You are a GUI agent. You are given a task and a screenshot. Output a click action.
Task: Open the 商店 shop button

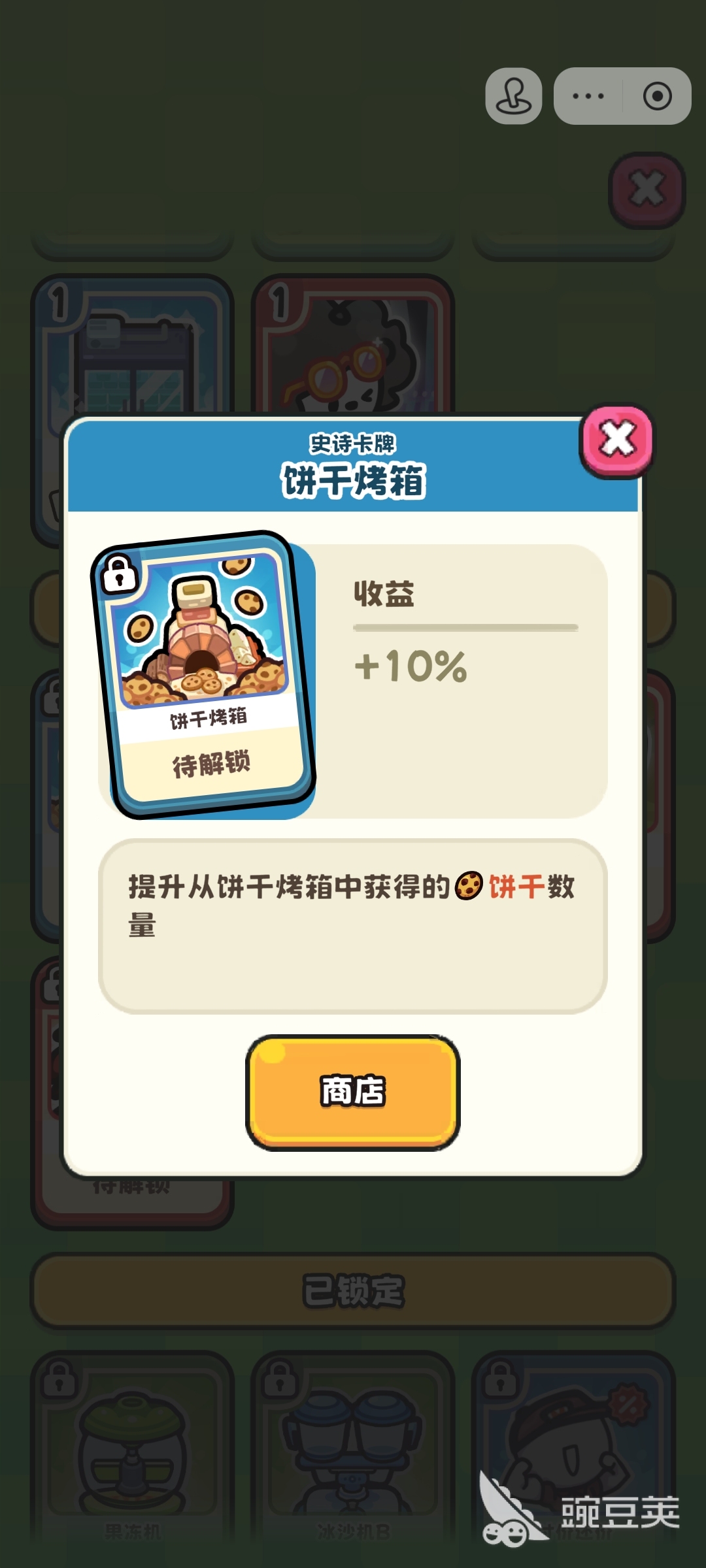pyautogui.click(x=353, y=1092)
